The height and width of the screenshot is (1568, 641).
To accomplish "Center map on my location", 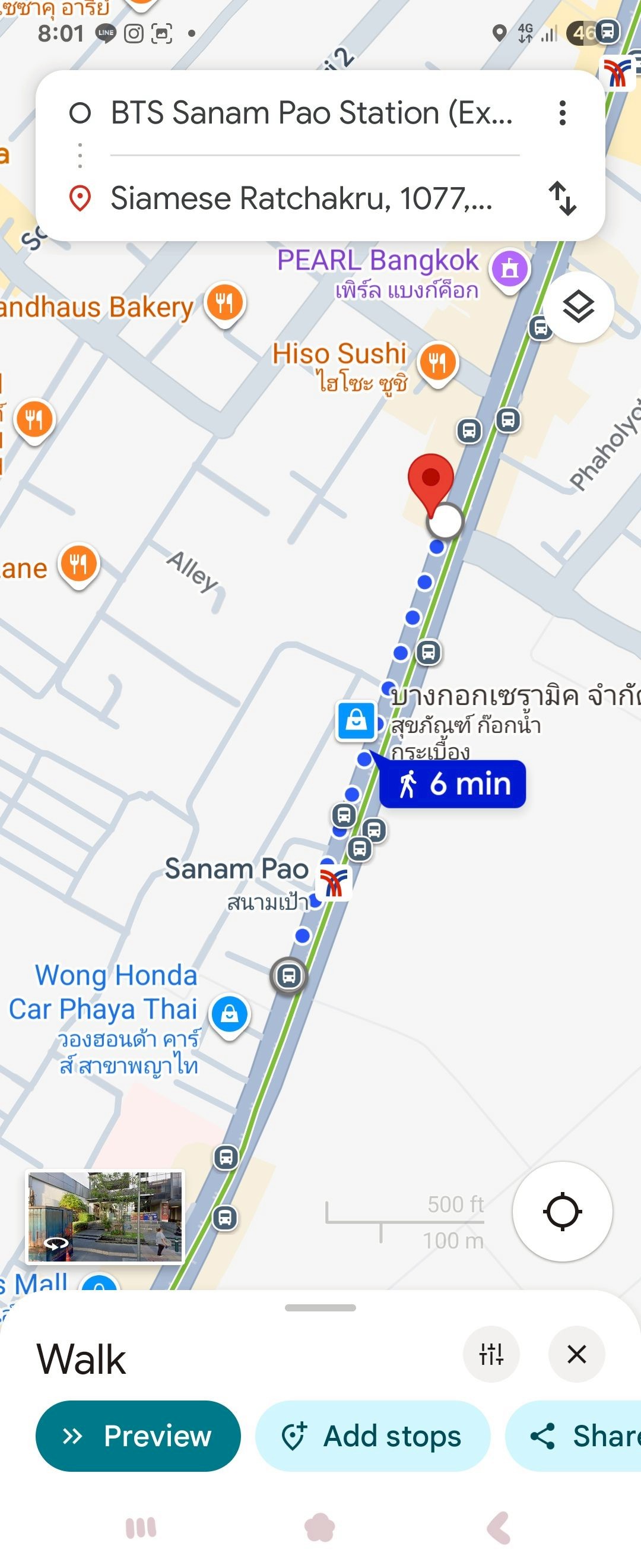I will 562,1211.
